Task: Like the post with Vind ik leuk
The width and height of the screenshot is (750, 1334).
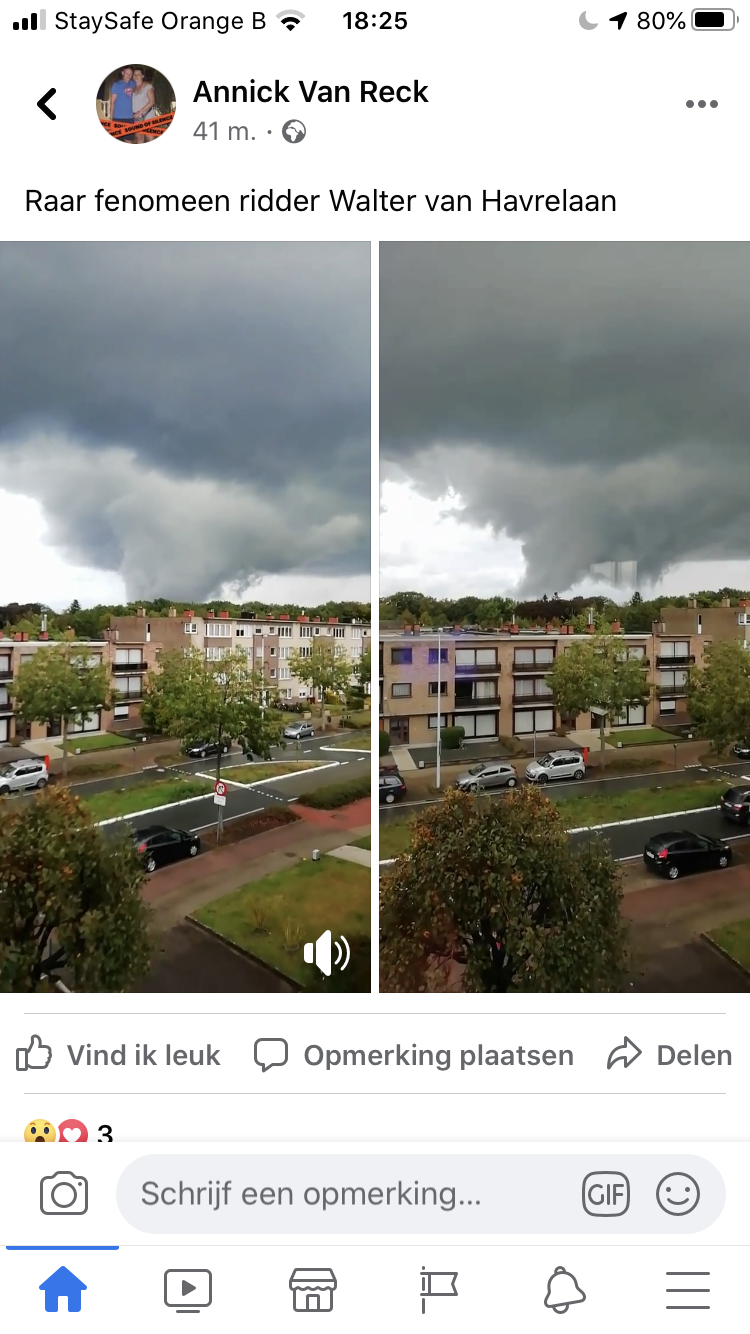Action: click(x=119, y=1054)
